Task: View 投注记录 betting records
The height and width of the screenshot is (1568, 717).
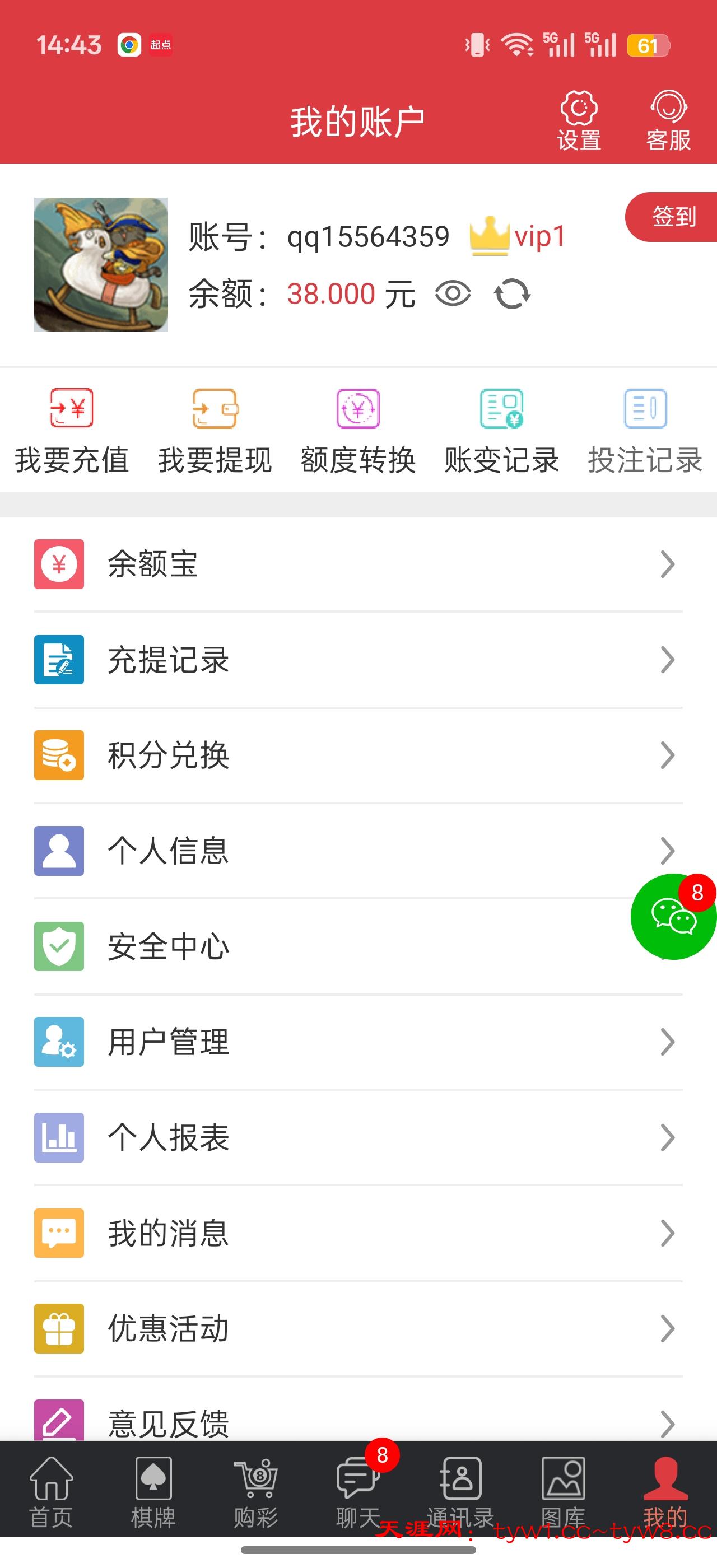Action: click(x=645, y=431)
